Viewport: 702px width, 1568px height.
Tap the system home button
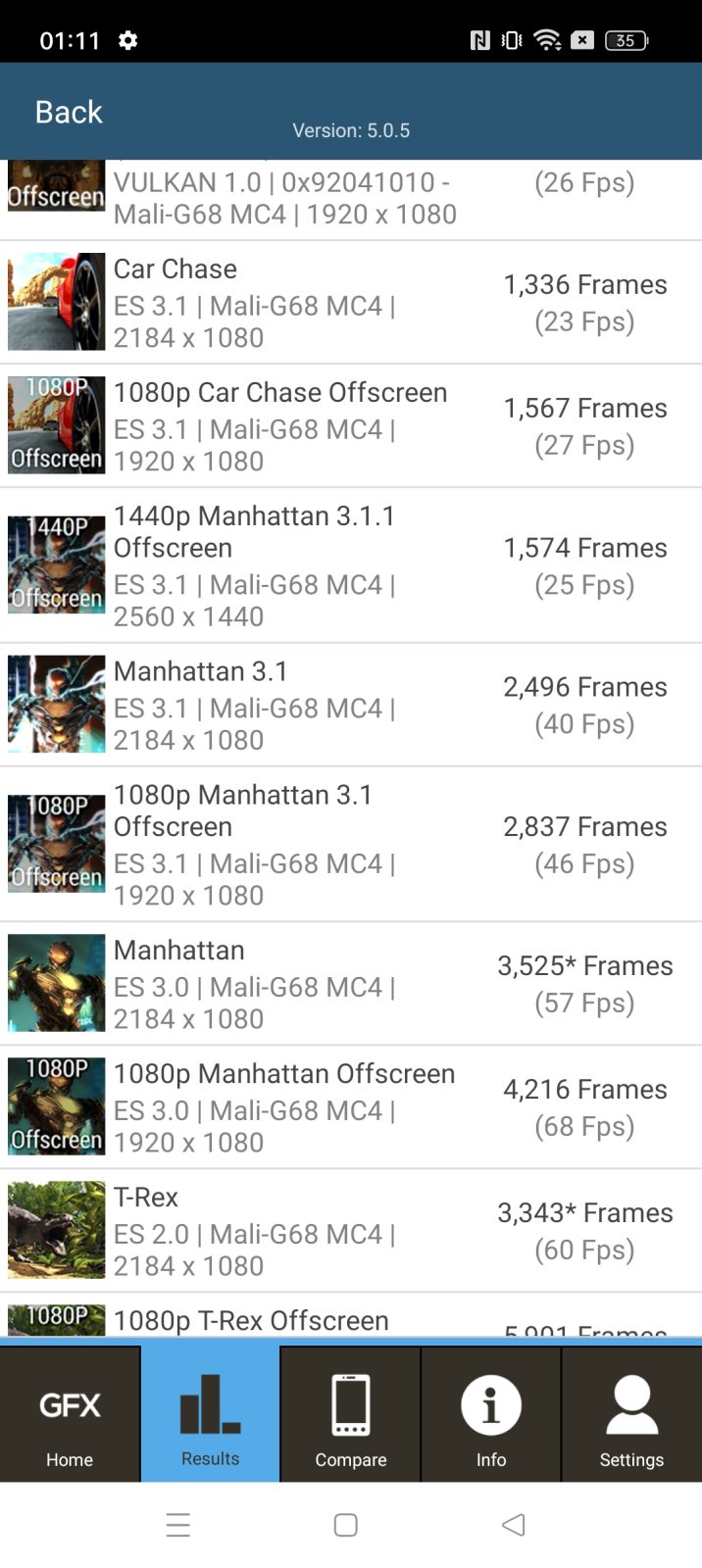(x=345, y=1525)
